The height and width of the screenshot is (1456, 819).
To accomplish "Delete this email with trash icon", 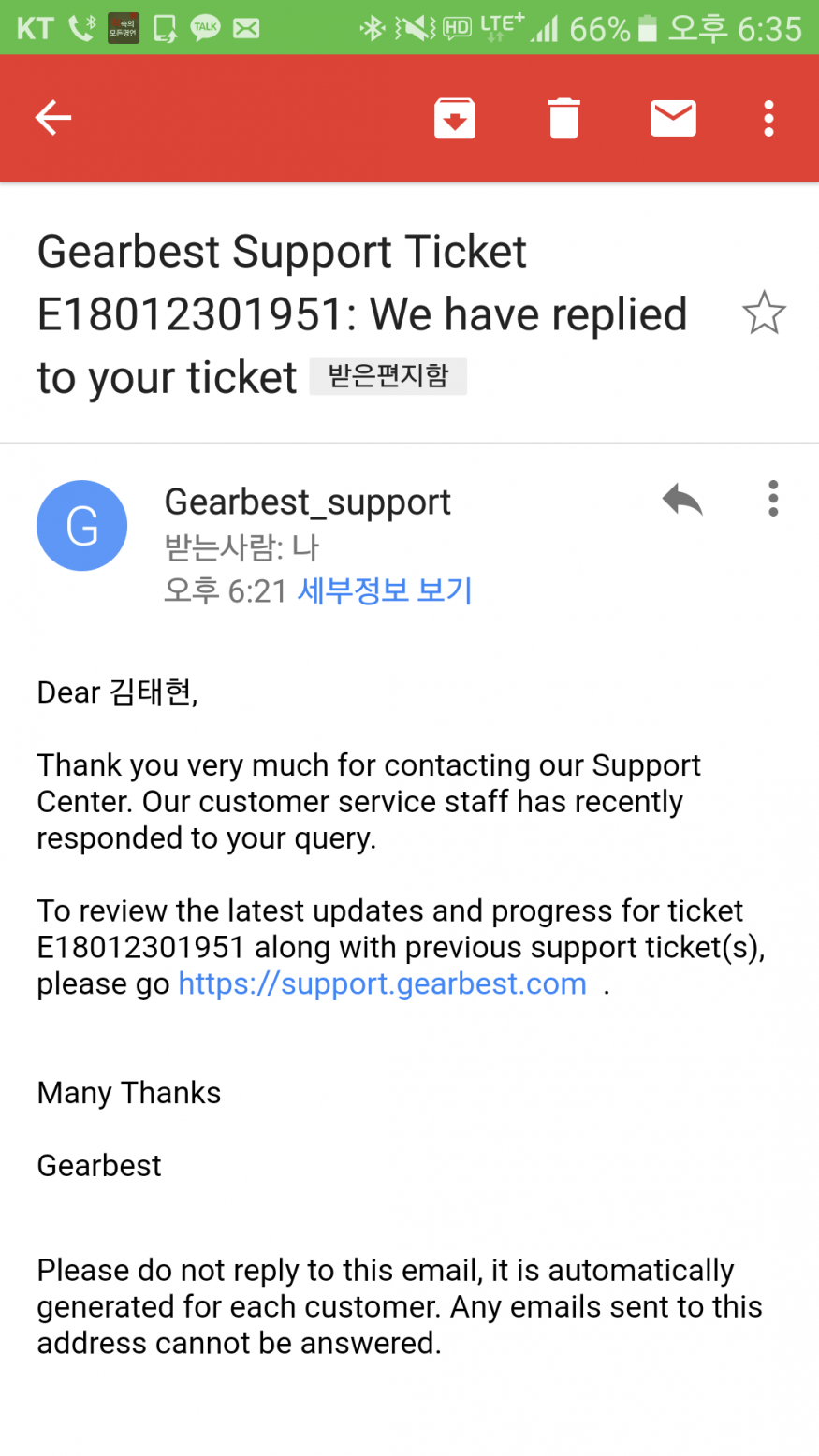I will [563, 119].
